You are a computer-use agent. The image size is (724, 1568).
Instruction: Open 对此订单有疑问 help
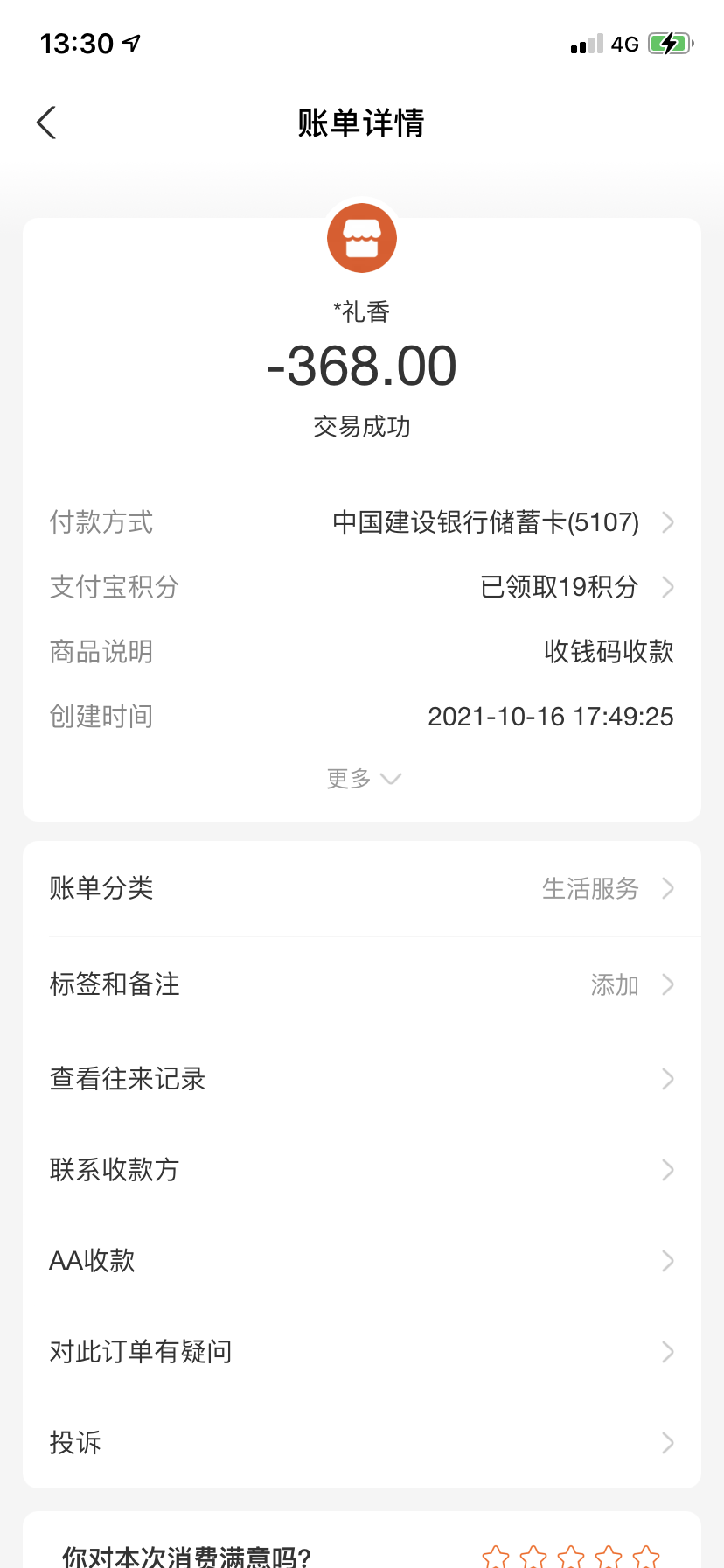tap(362, 1352)
